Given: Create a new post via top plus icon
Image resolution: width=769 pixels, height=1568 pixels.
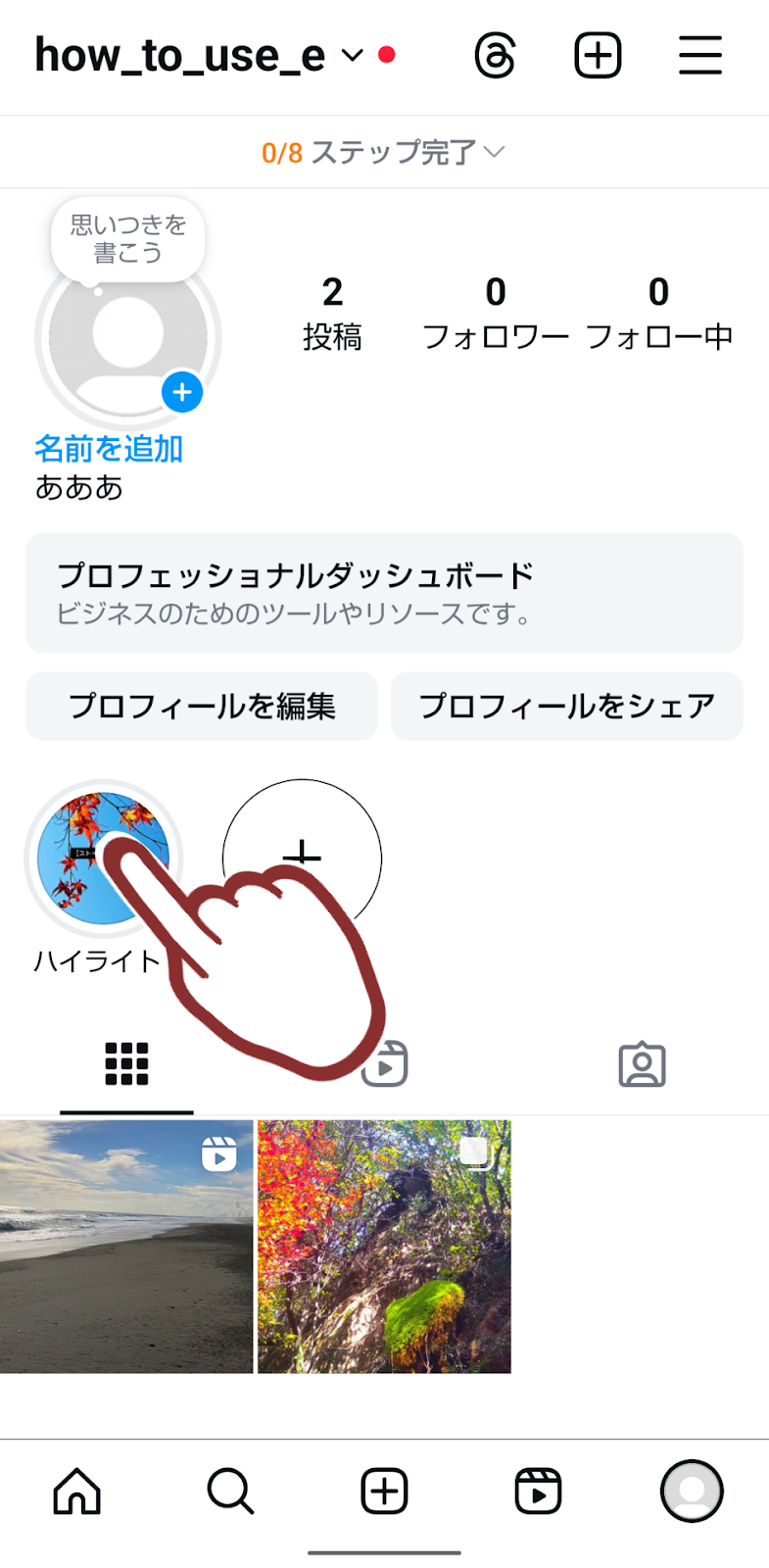Looking at the screenshot, I should point(598,55).
